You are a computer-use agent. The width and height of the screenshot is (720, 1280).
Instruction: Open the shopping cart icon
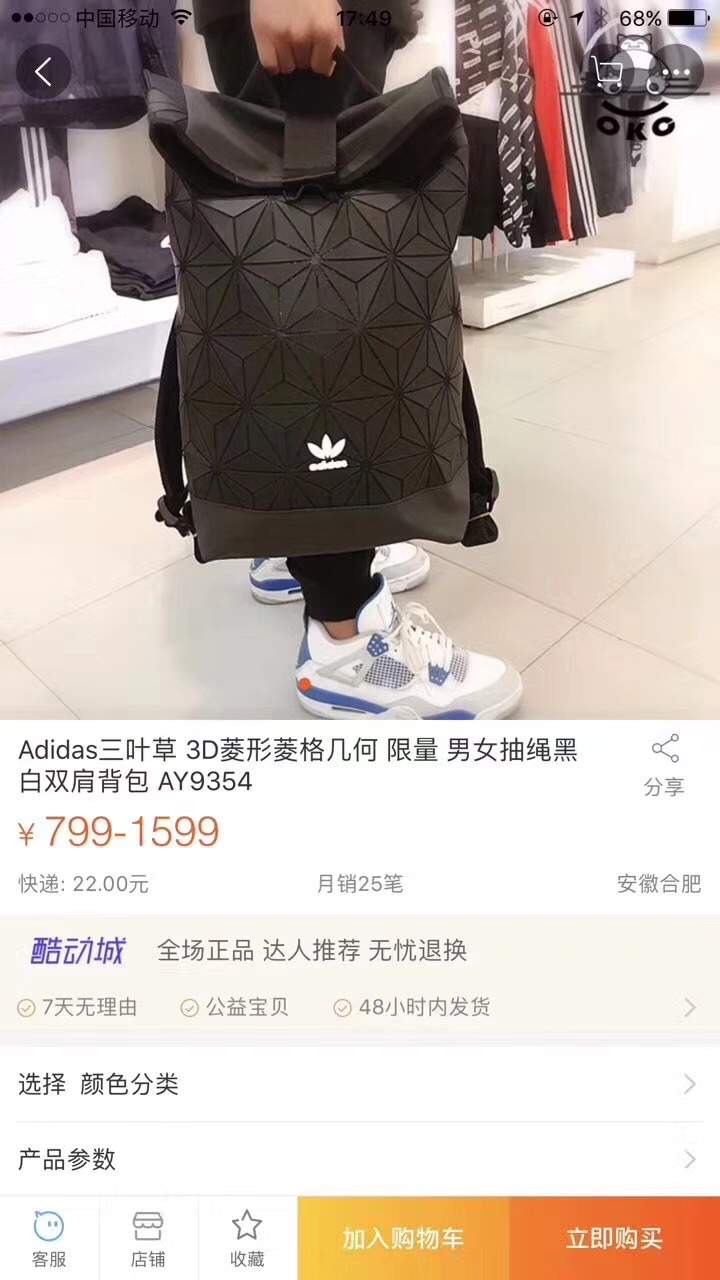point(607,72)
